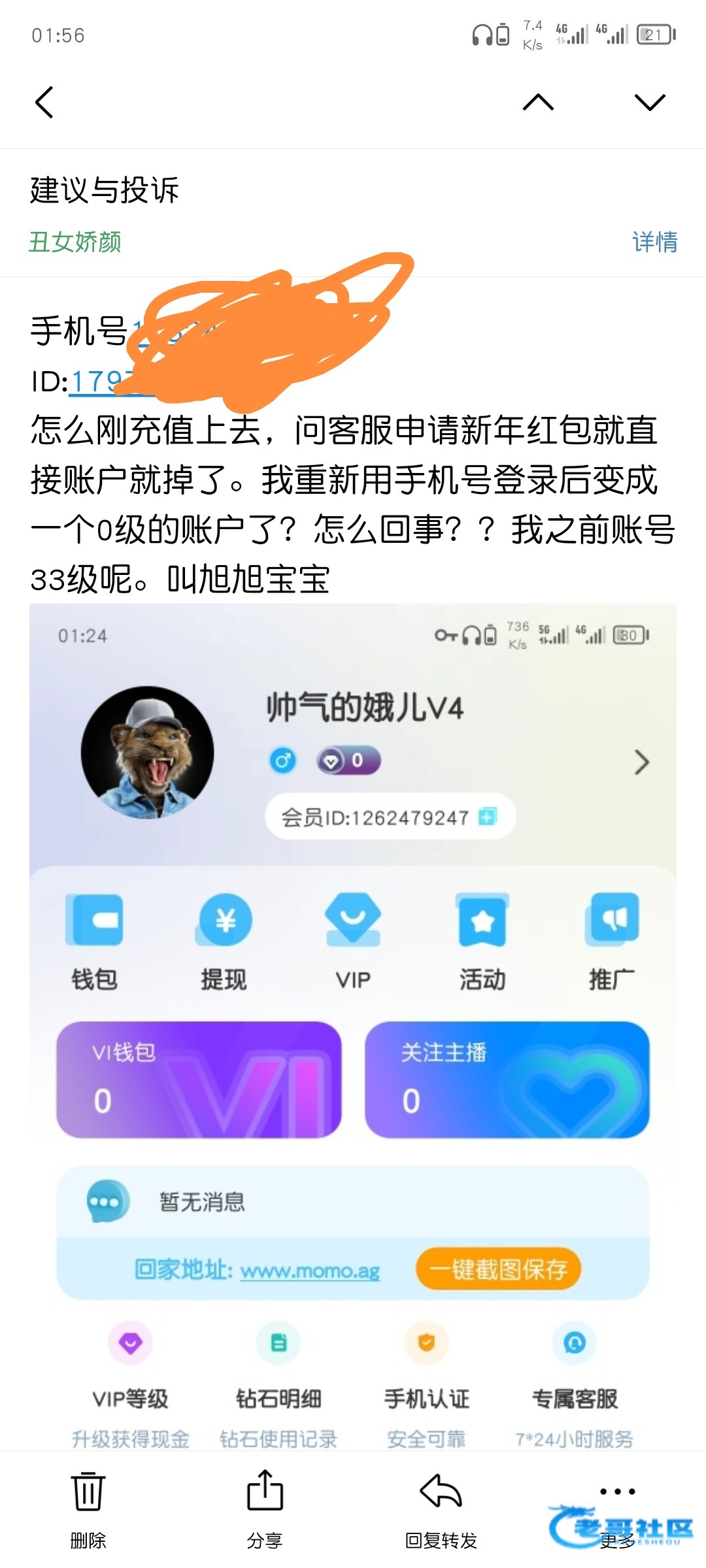Jump to the next message with down arrow

[x=649, y=103]
